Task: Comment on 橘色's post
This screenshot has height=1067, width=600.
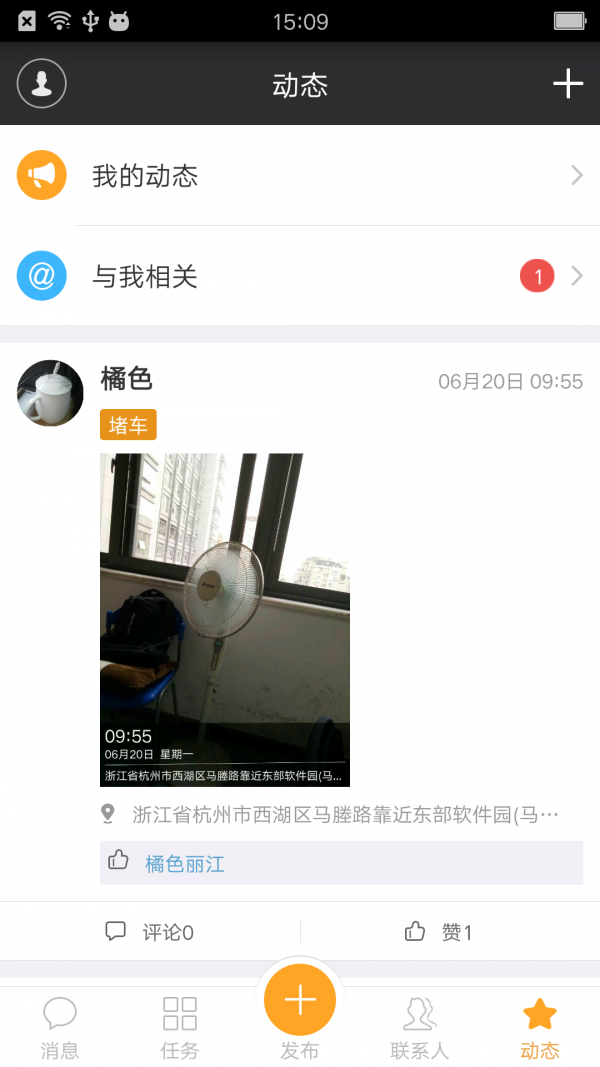Action: point(150,932)
